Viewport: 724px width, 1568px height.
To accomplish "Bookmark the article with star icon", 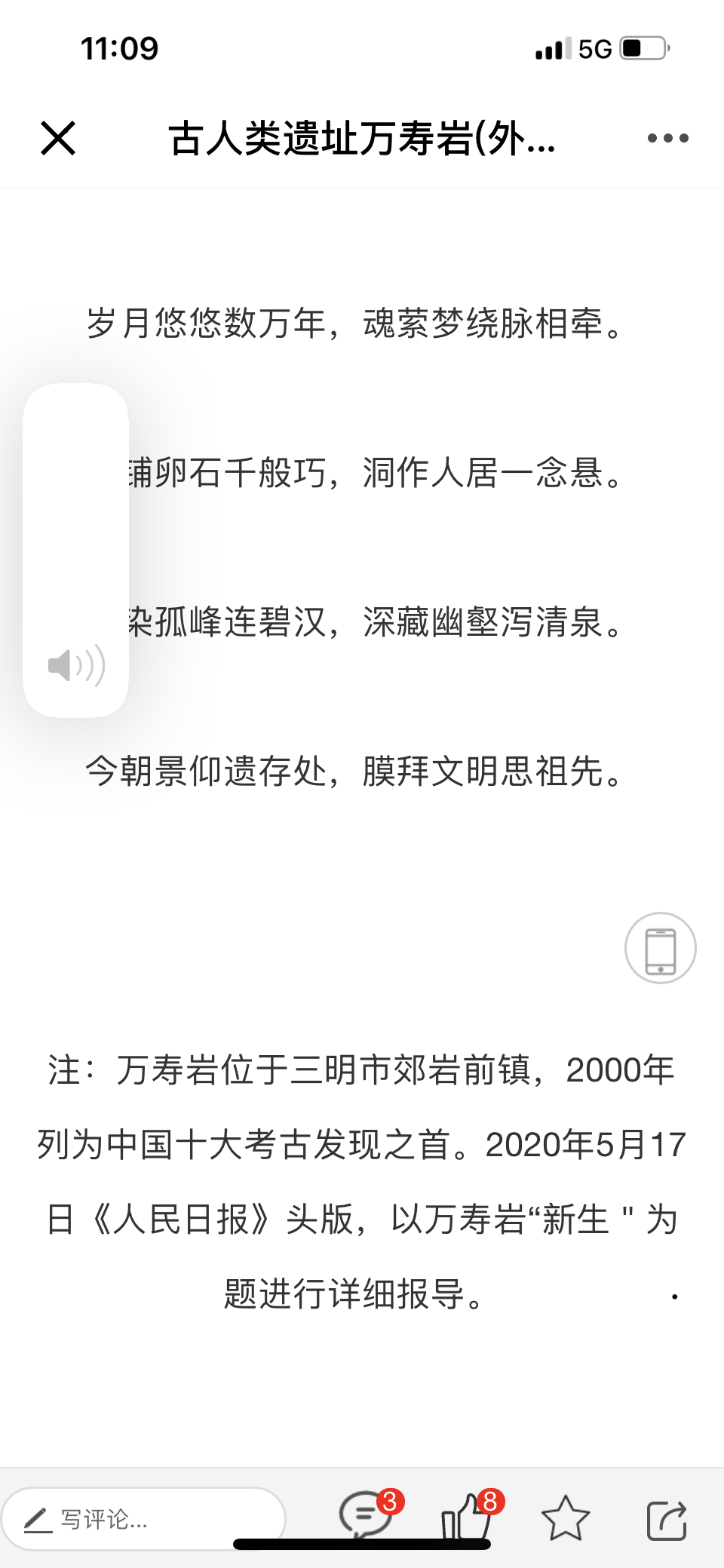I will (566, 1519).
